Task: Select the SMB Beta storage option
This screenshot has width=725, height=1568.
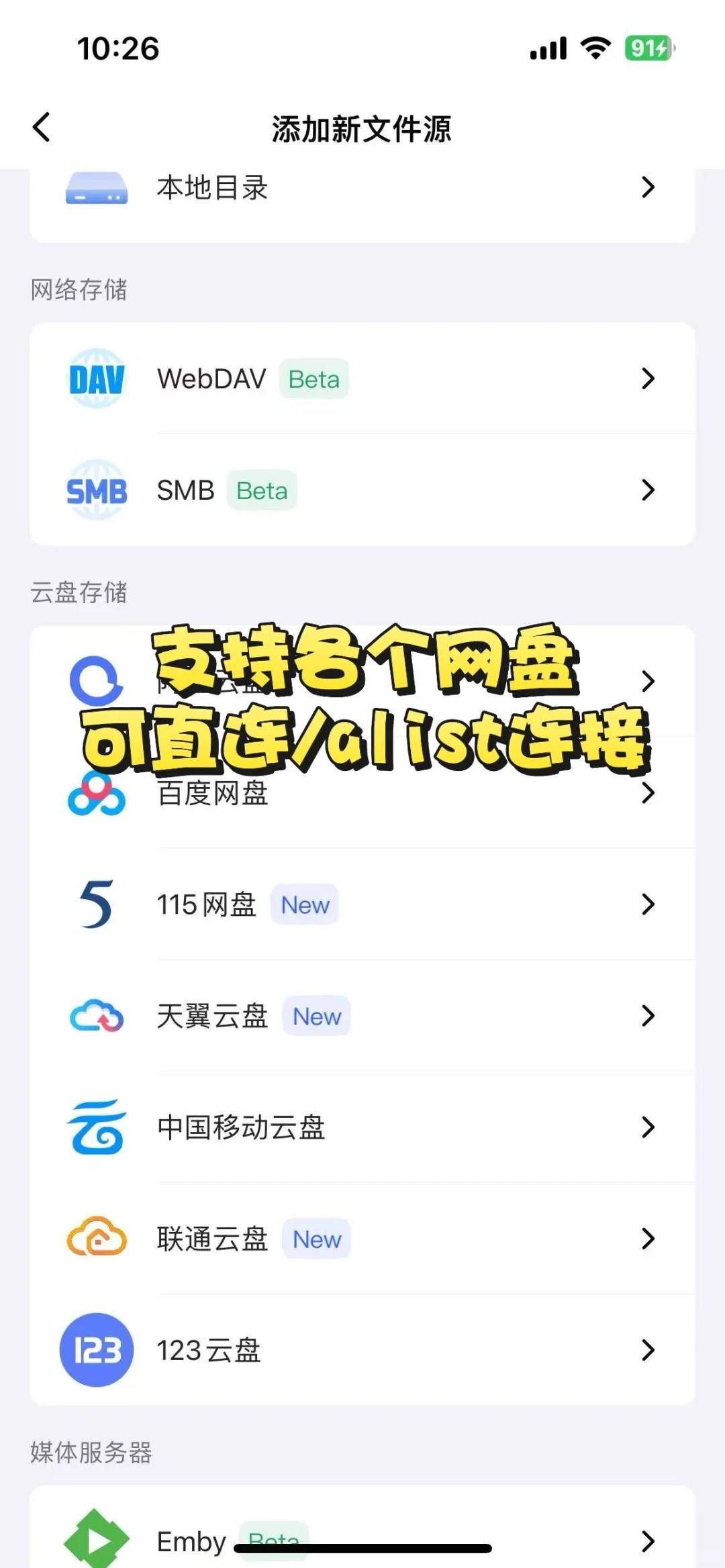Action: 362,490
